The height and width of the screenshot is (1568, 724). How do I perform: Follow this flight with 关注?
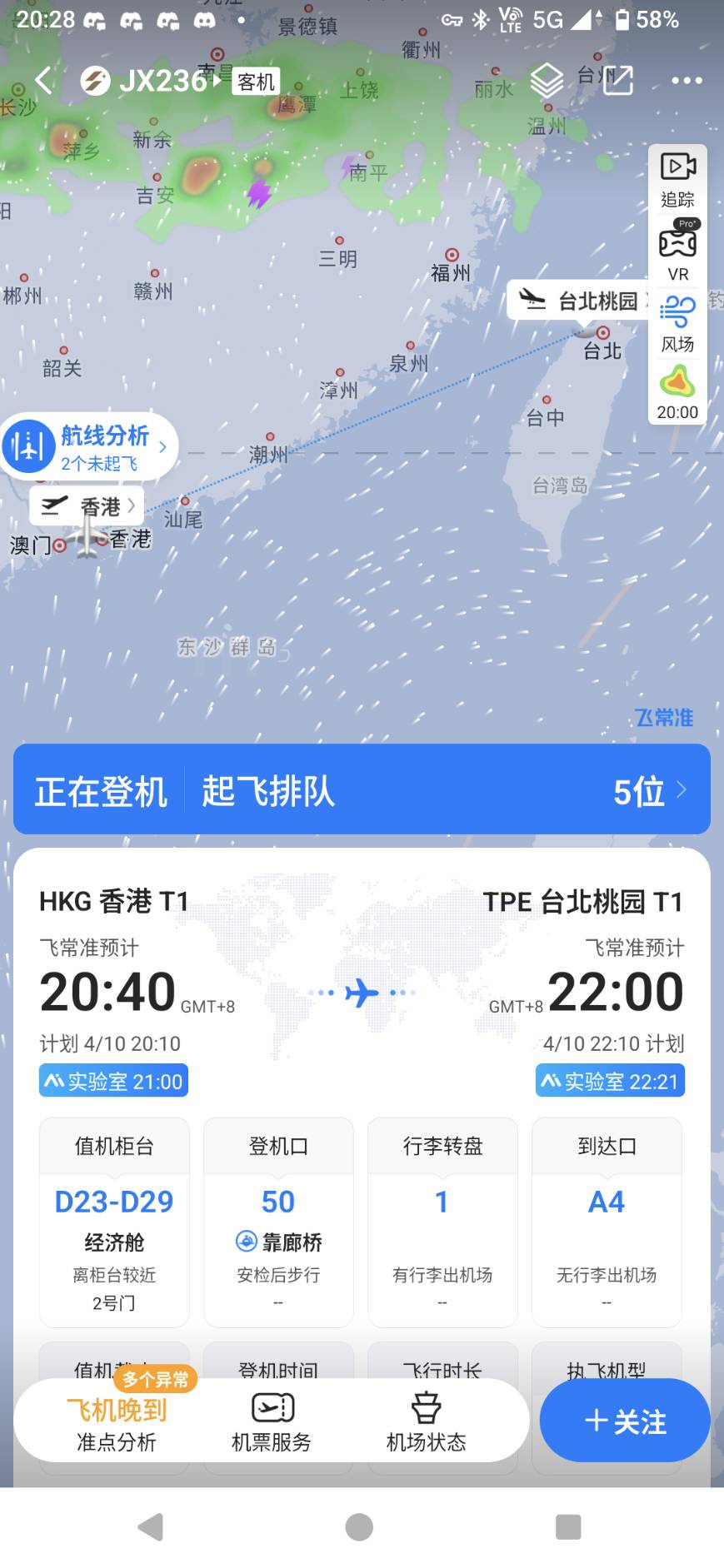[x=625, y=1421]
